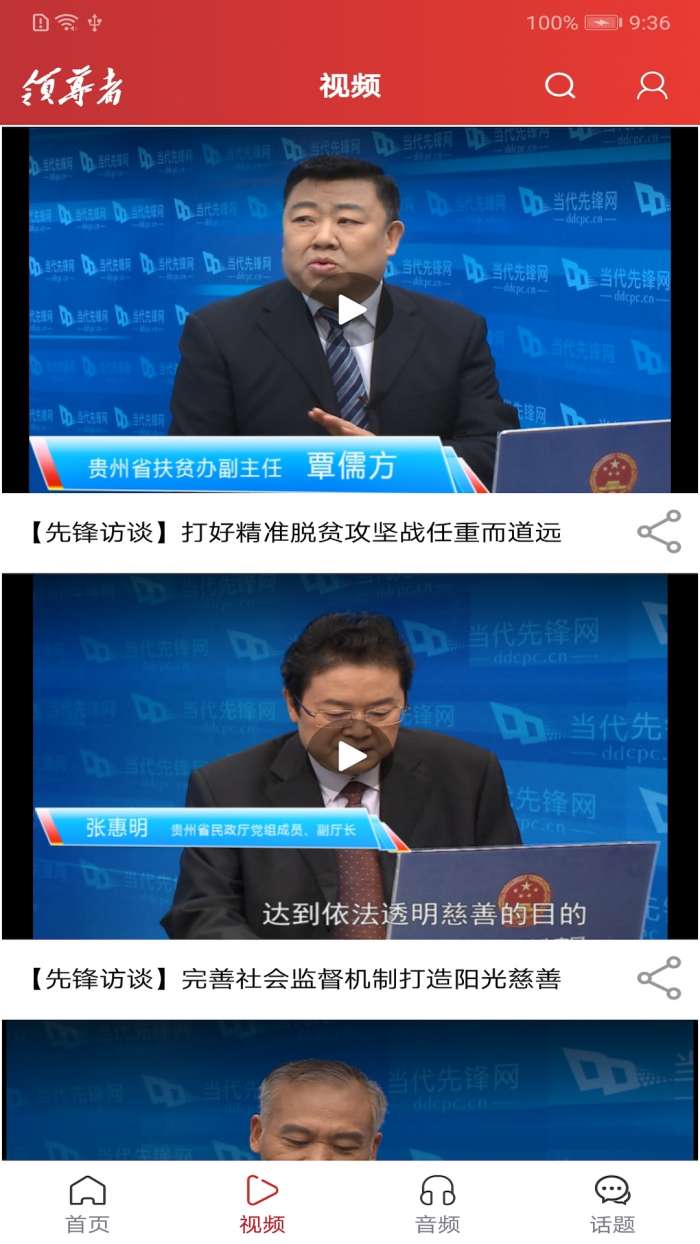This screenshot has width=700, height=1244.
Task: Go to the 音频 tab
Action: [x=437, y=1204]
